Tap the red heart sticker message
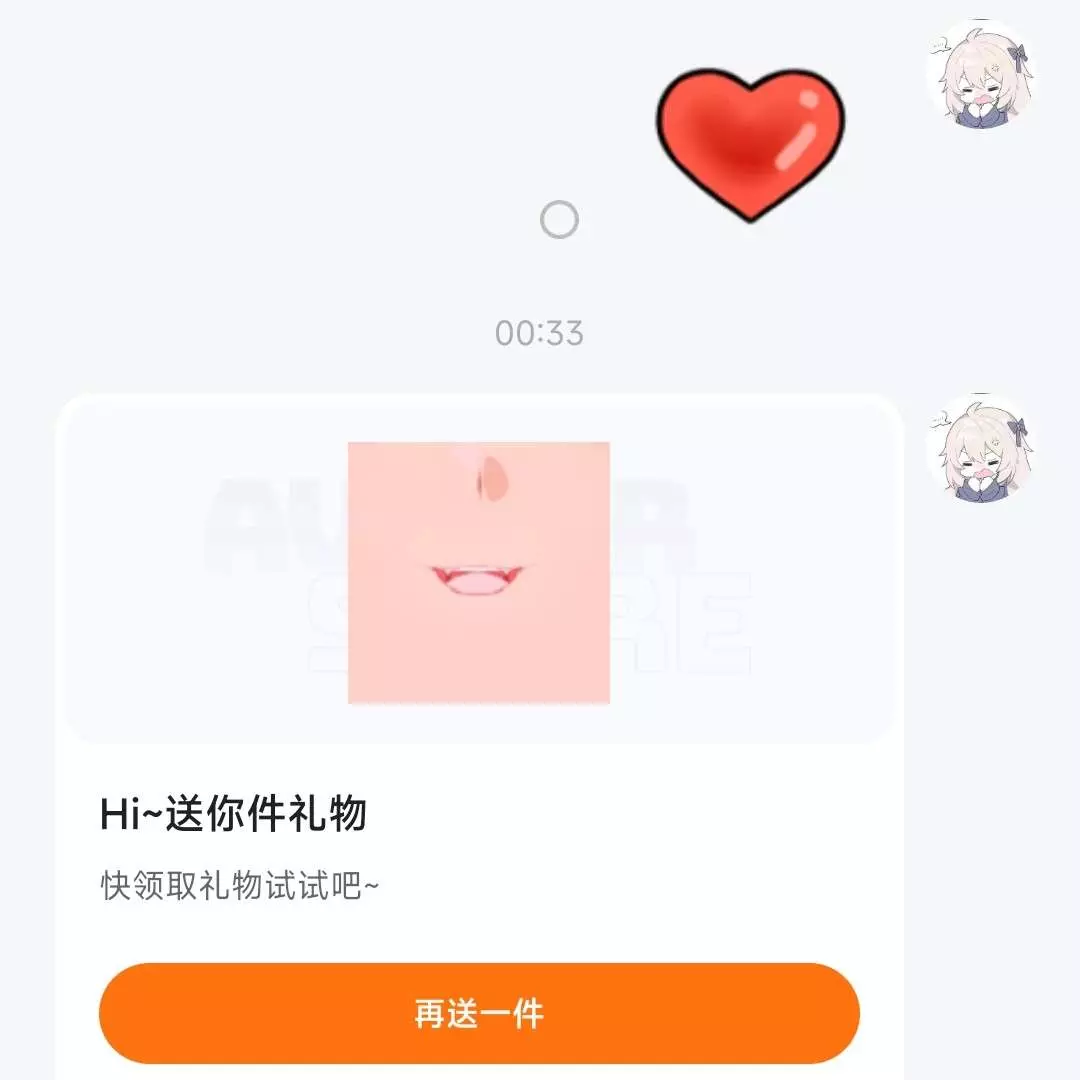Screen dimensions: 1080x1080 pos(750,145)
